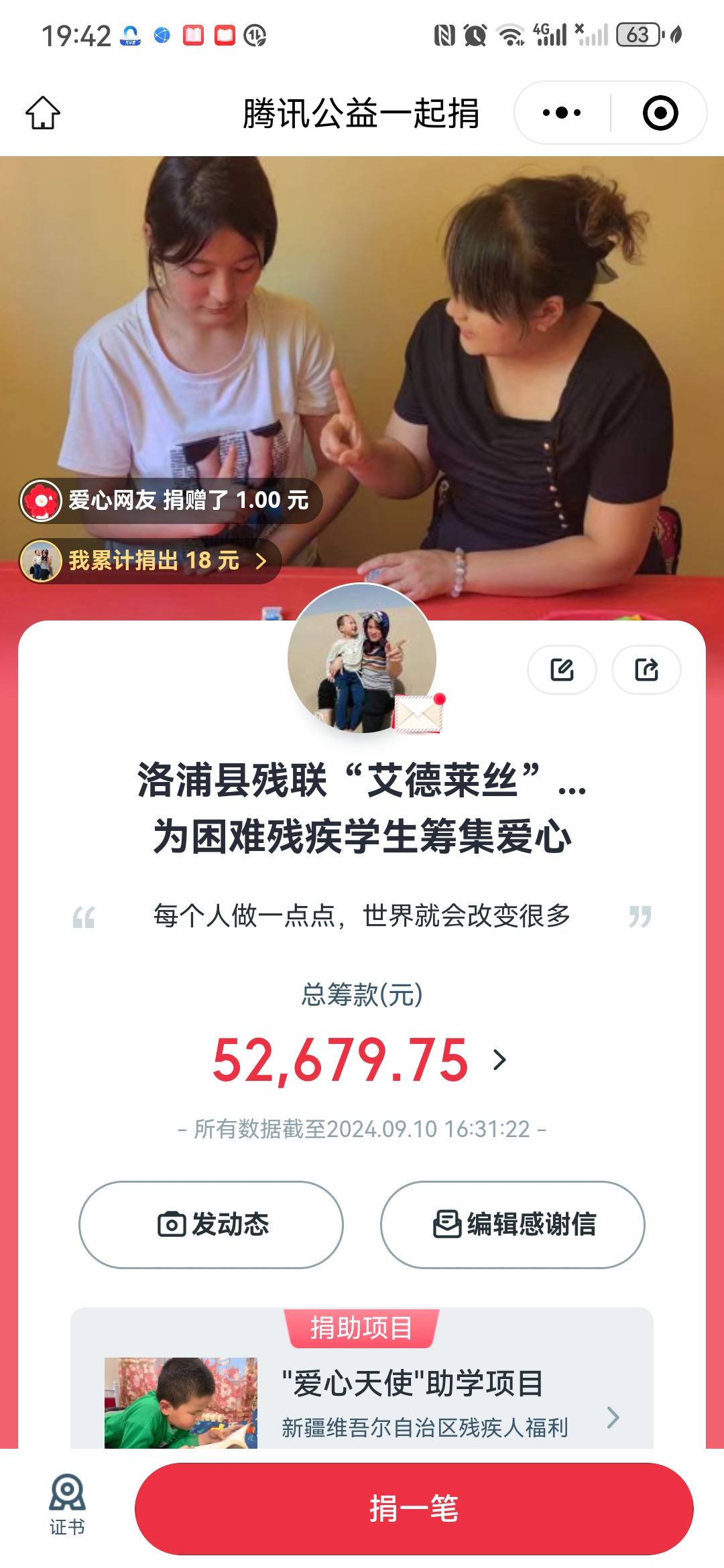Go to the mini program home page

point(43,113)
